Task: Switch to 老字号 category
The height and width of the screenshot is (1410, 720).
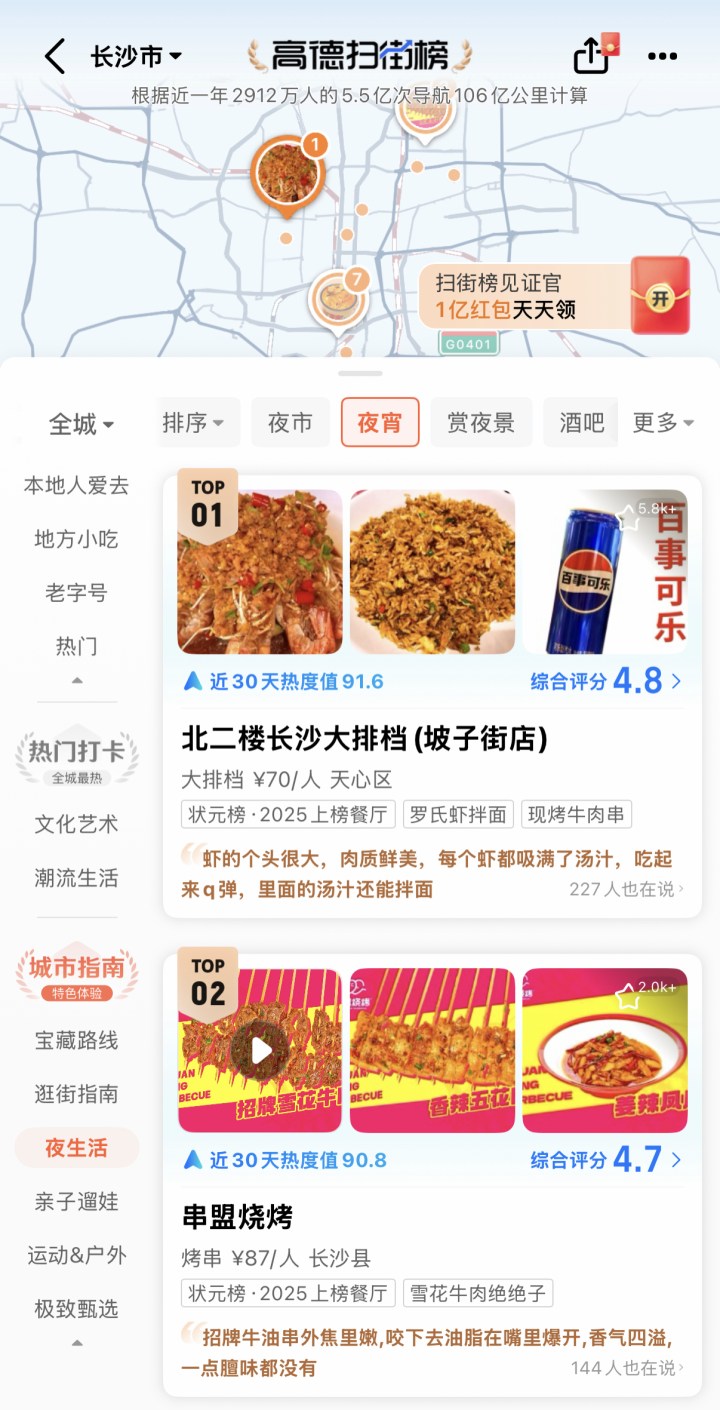Action: click(x=76, y=593)
